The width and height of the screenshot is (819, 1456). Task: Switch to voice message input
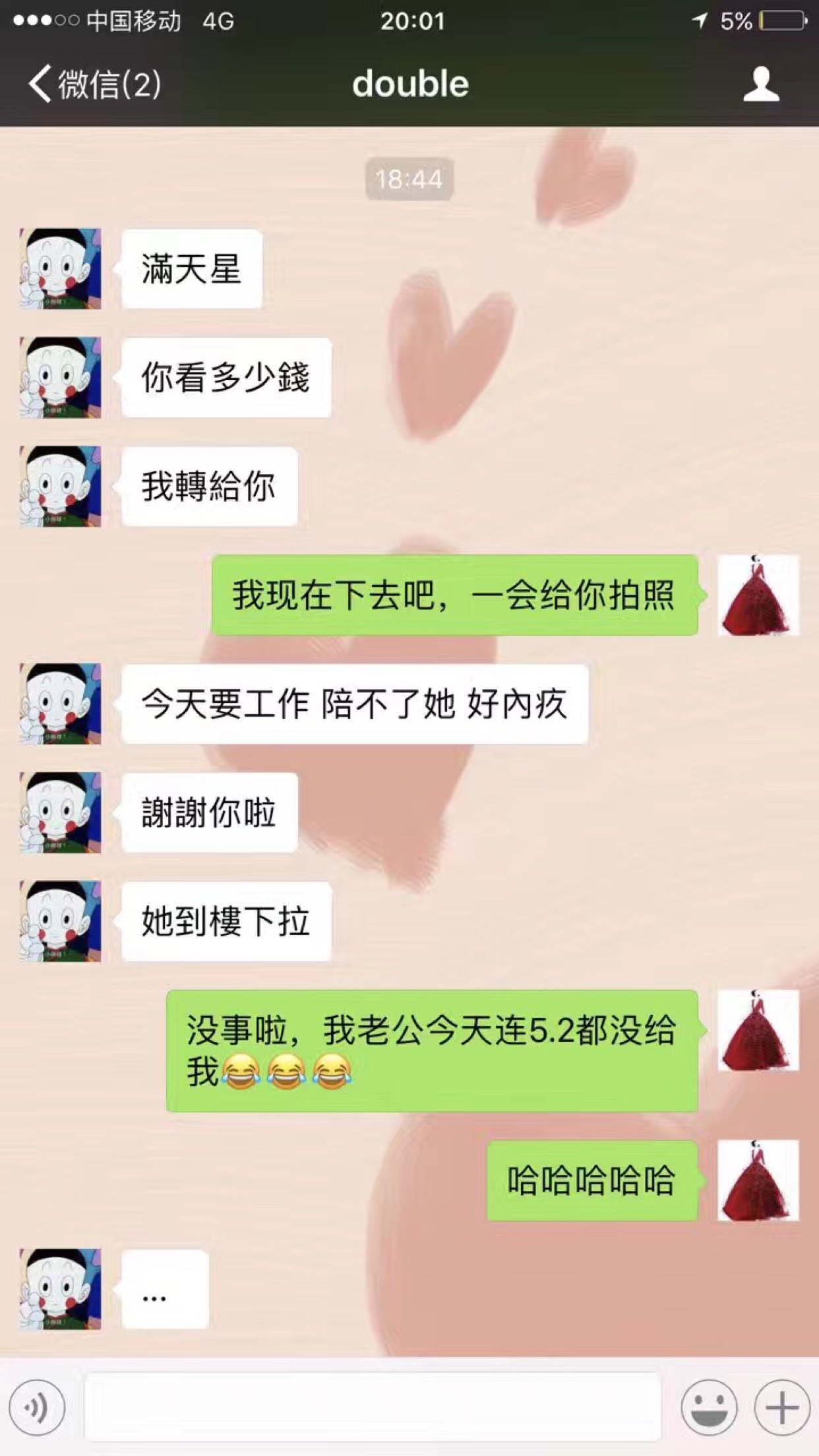37,1407
